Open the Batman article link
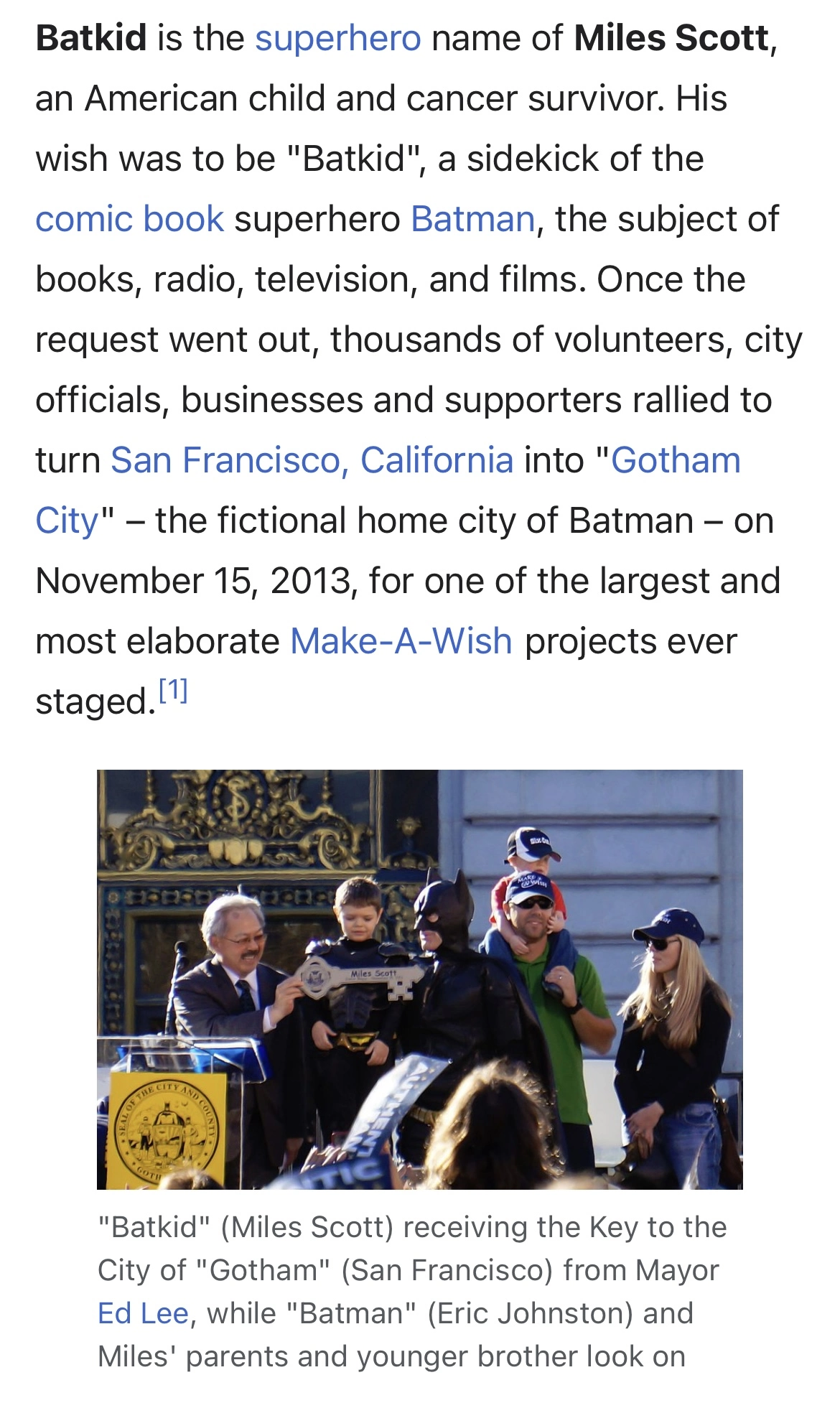Image resolution: width=840 pixels, height=1403 pixels. (472, 219)
